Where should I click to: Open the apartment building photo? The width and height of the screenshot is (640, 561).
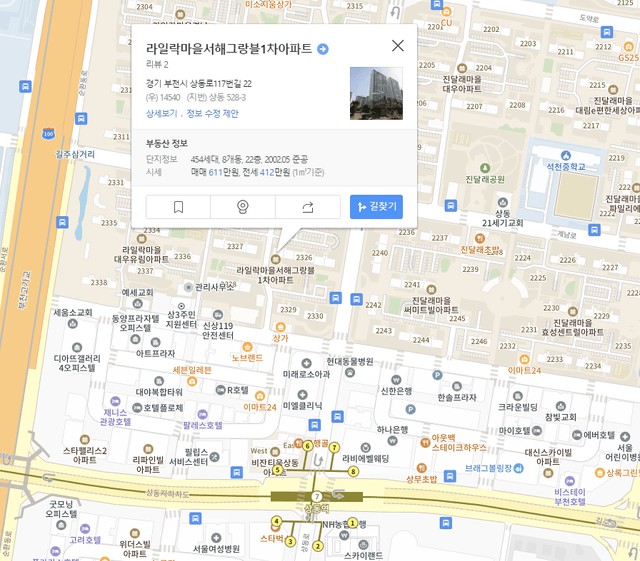[376, 93]
